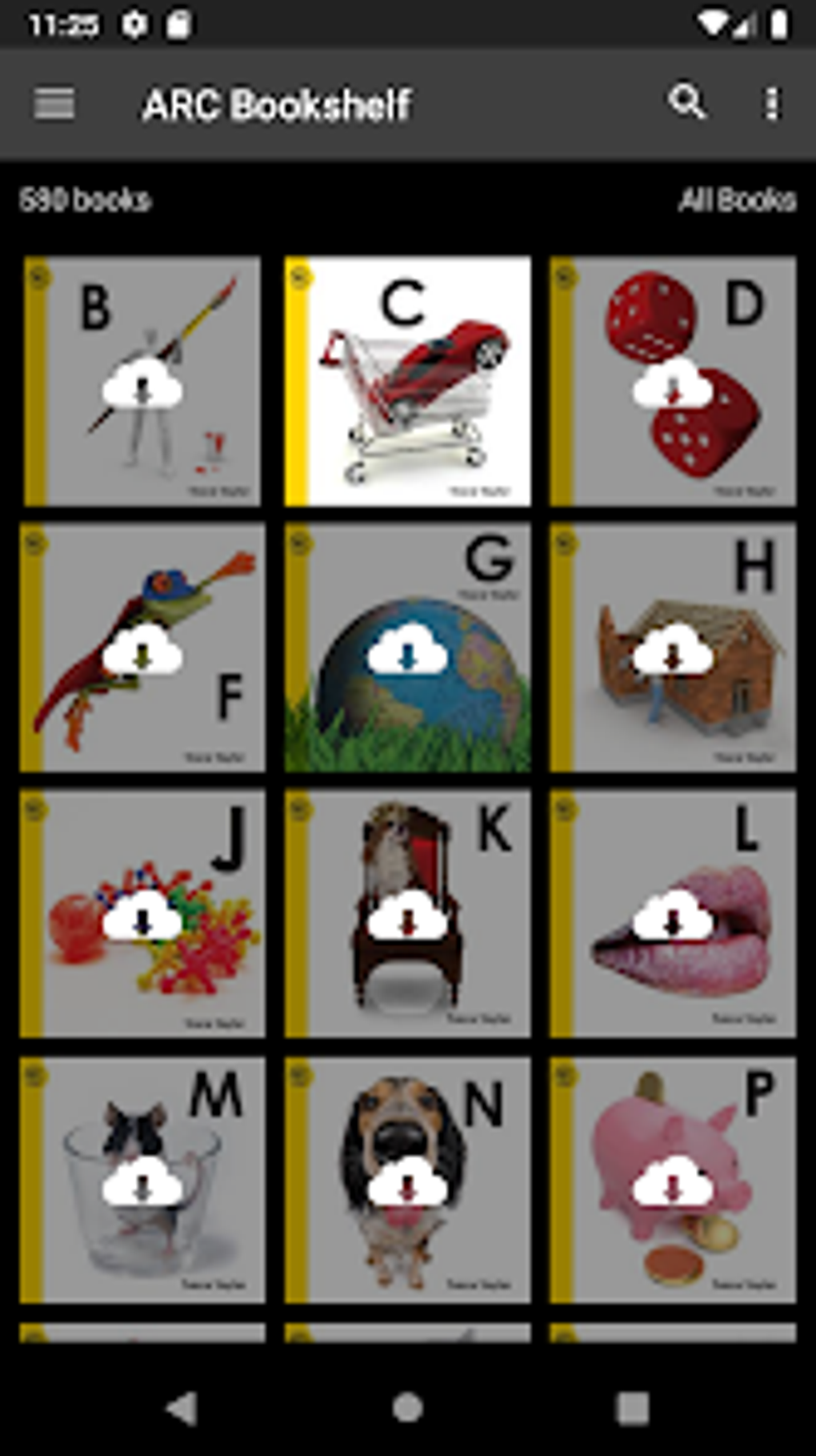816x1456 pixels.
Task: Open the All Books filter
Action: click(734, 201)
